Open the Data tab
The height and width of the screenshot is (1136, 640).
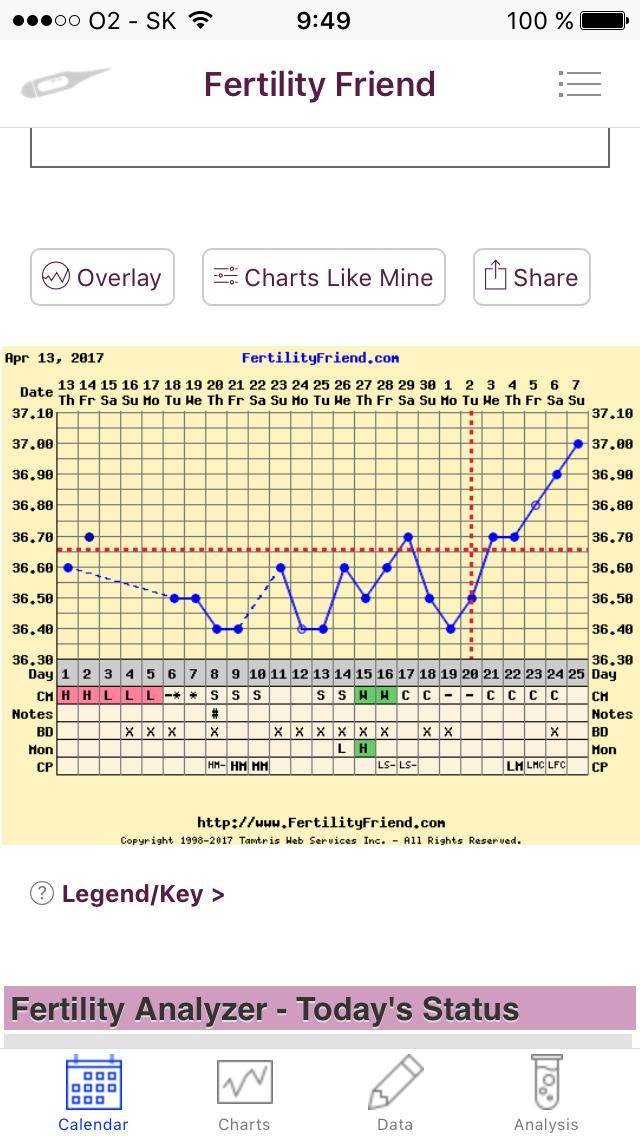click(x=395, y=1094)
